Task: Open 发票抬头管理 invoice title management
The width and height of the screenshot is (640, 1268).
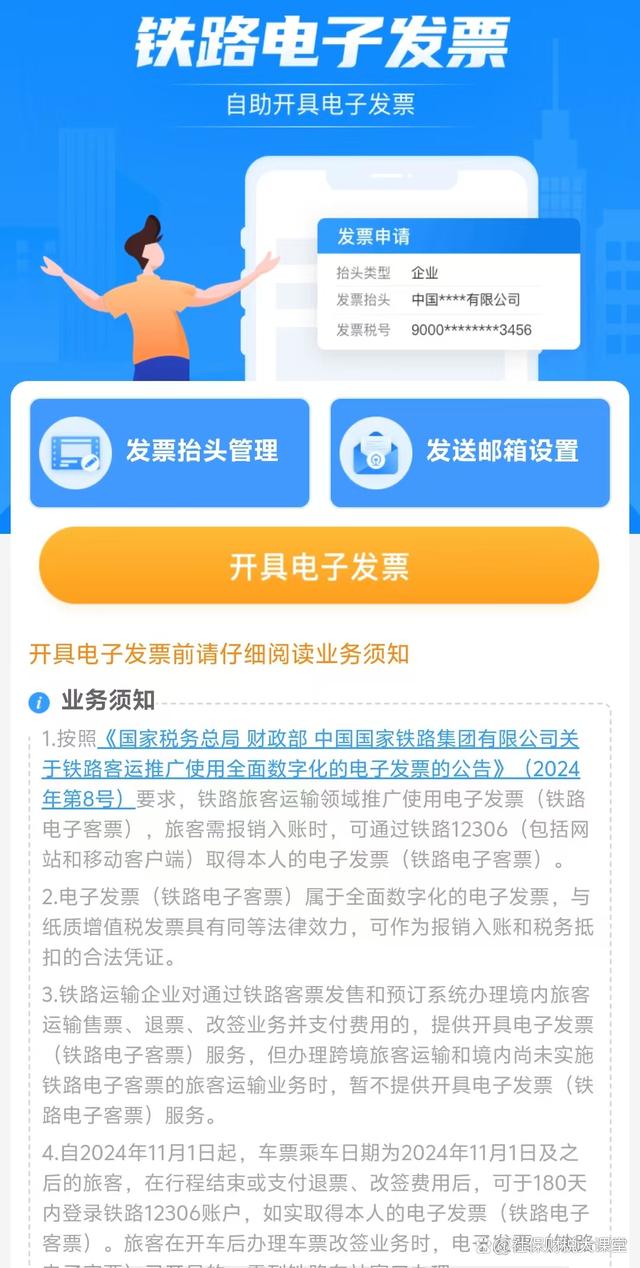Action: click(170, 452)
